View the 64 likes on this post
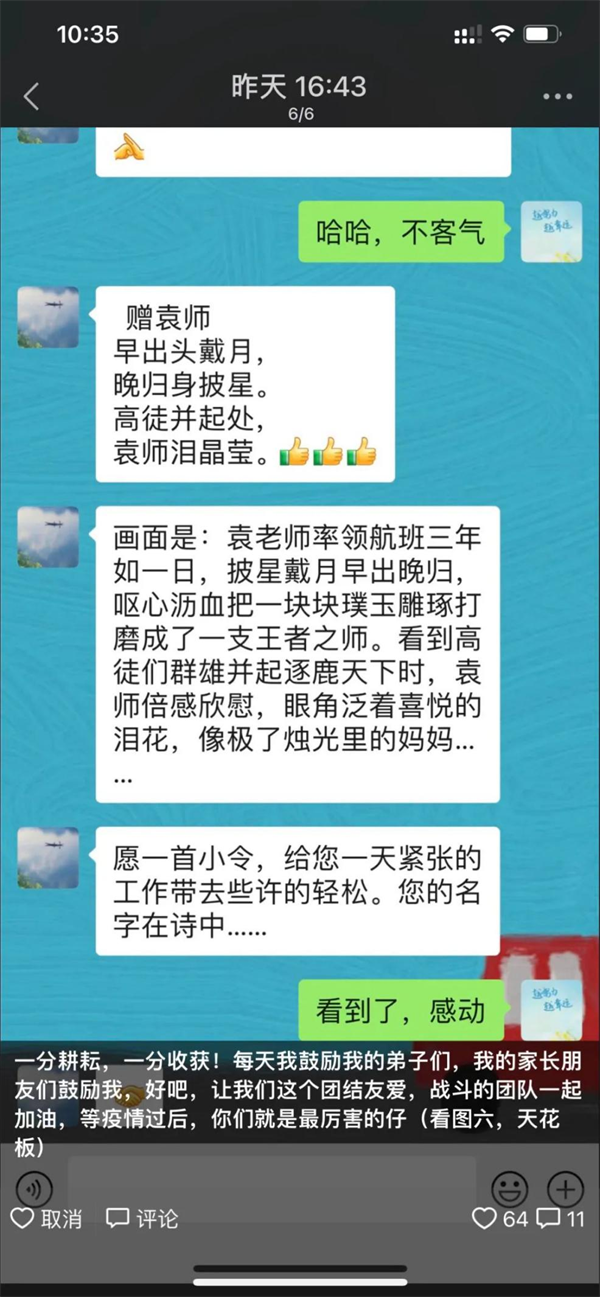Viewport: 600px width, 1297px height. tap(500, 1219)
